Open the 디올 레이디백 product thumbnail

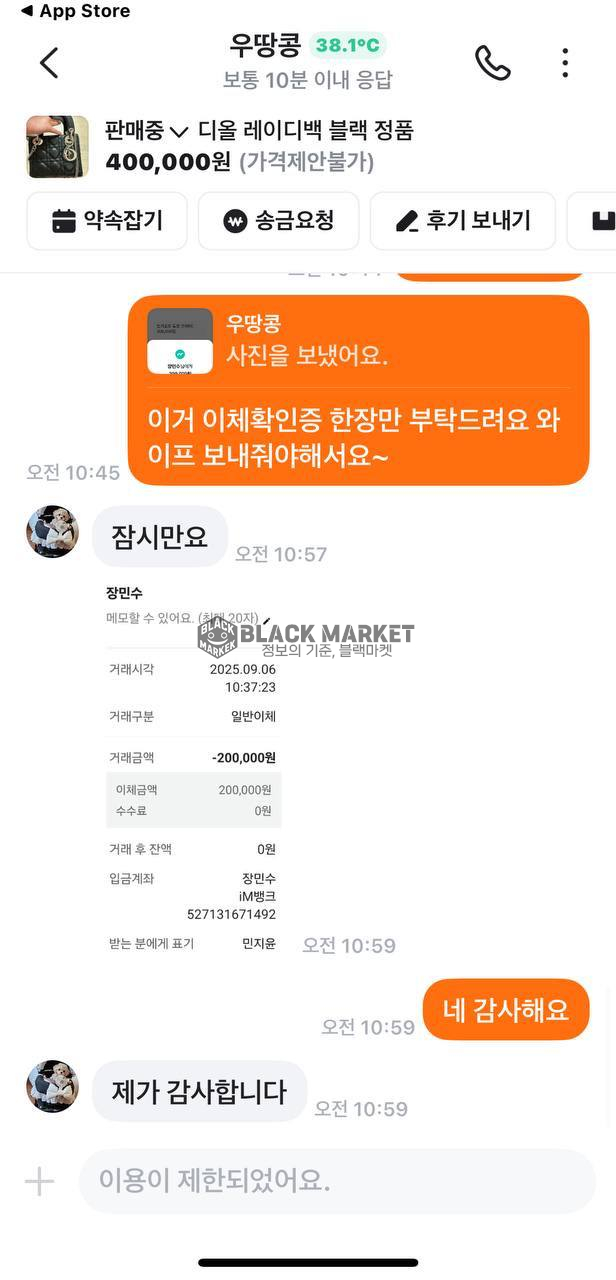point(57,146)
